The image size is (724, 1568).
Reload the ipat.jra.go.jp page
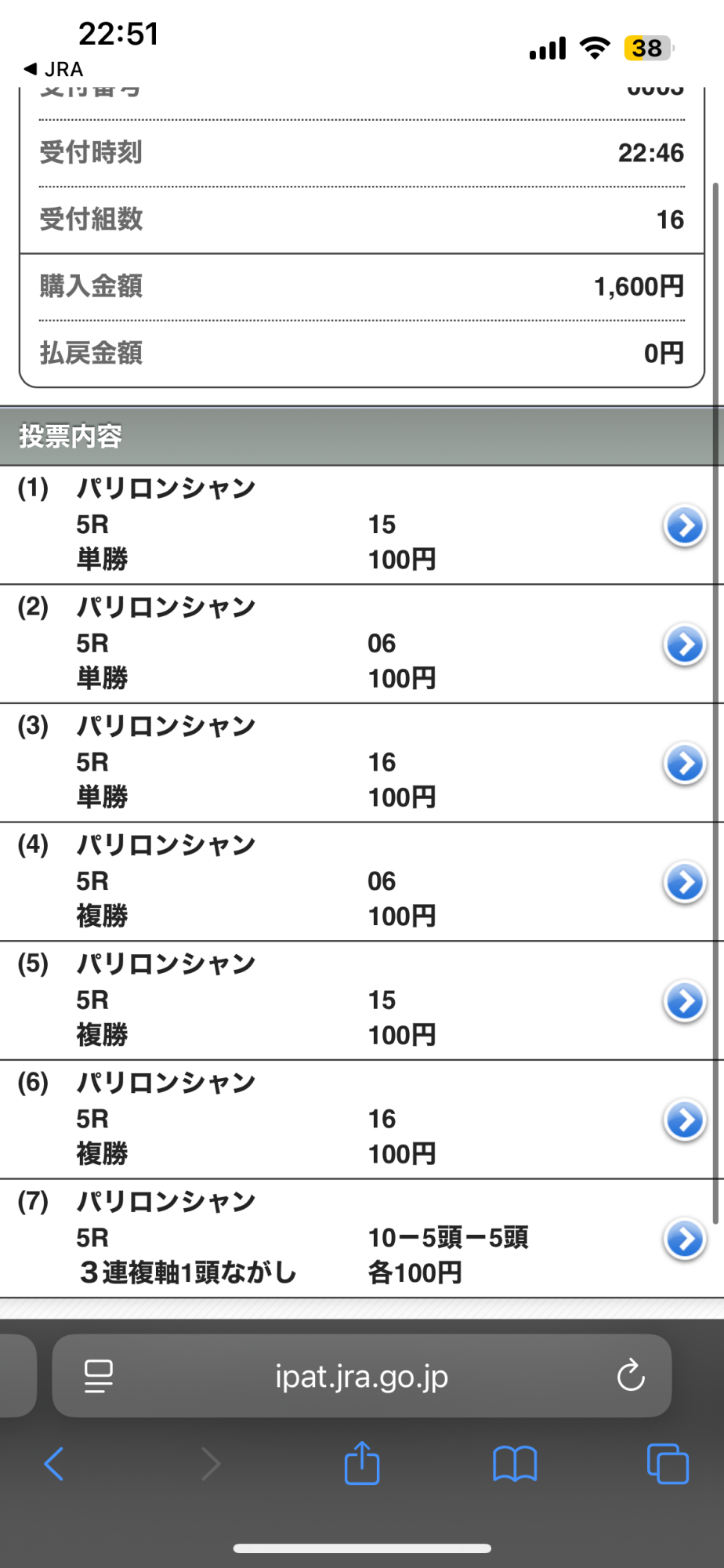coord(631,1375)
